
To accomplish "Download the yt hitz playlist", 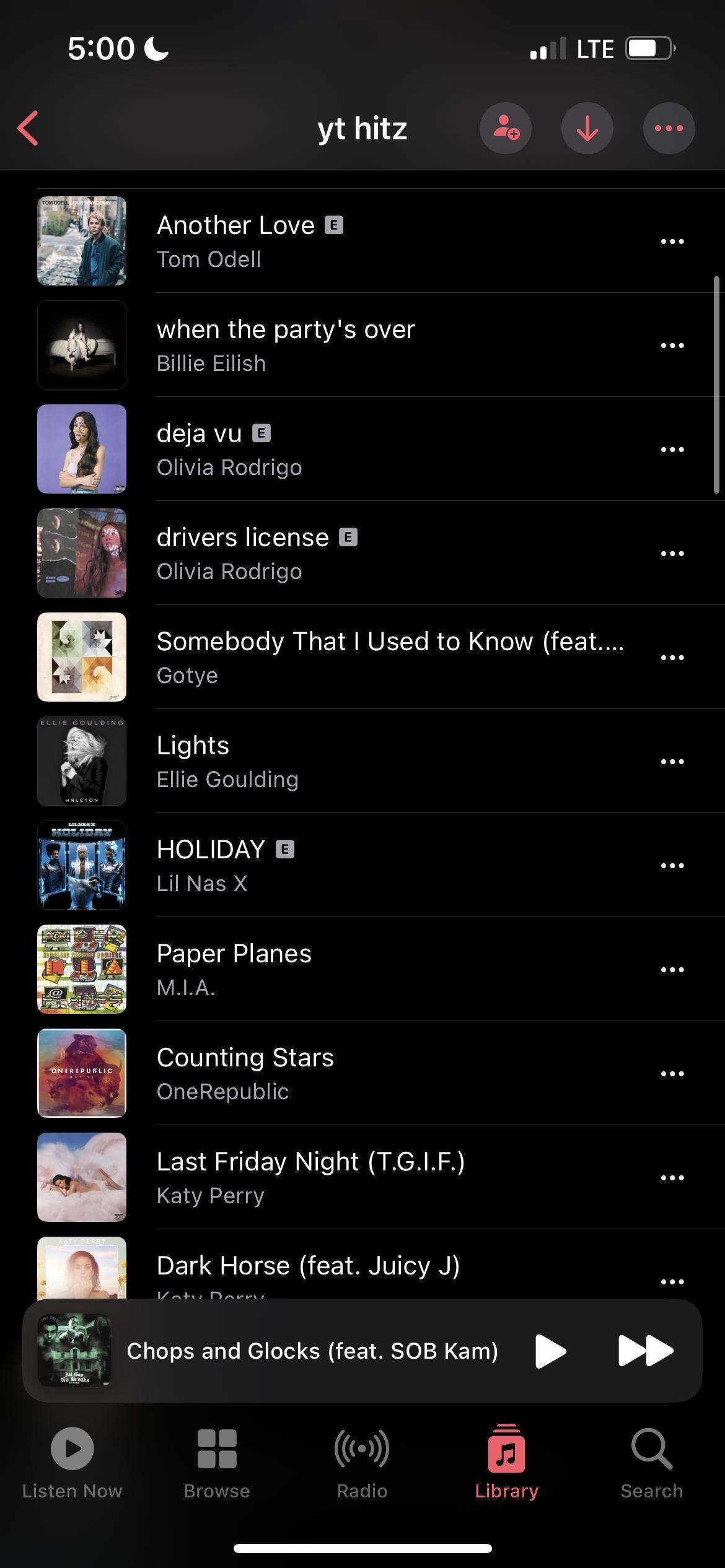I will [x=587, y=128].
